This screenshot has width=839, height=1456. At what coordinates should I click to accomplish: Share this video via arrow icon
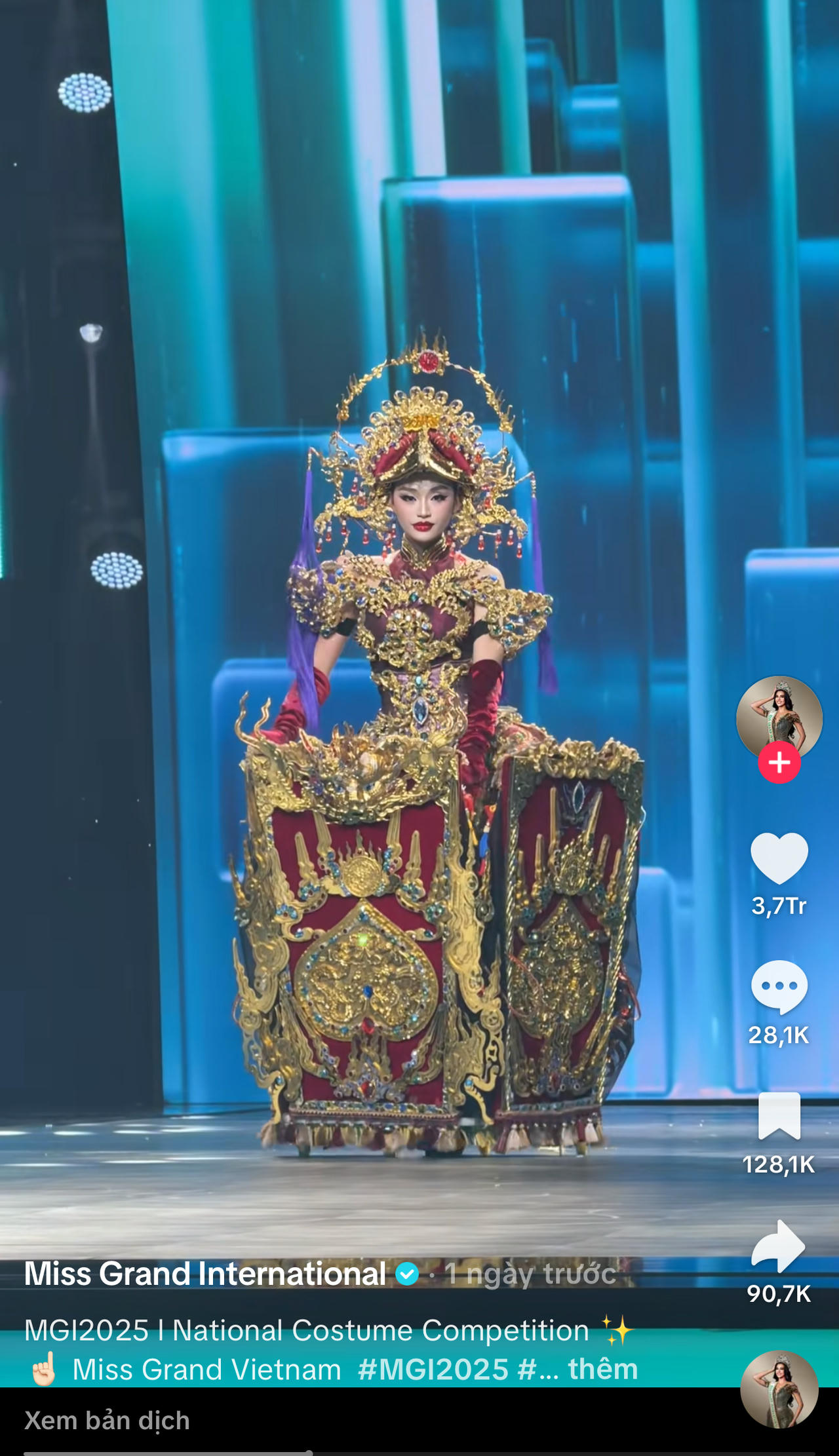(779, 1246)
